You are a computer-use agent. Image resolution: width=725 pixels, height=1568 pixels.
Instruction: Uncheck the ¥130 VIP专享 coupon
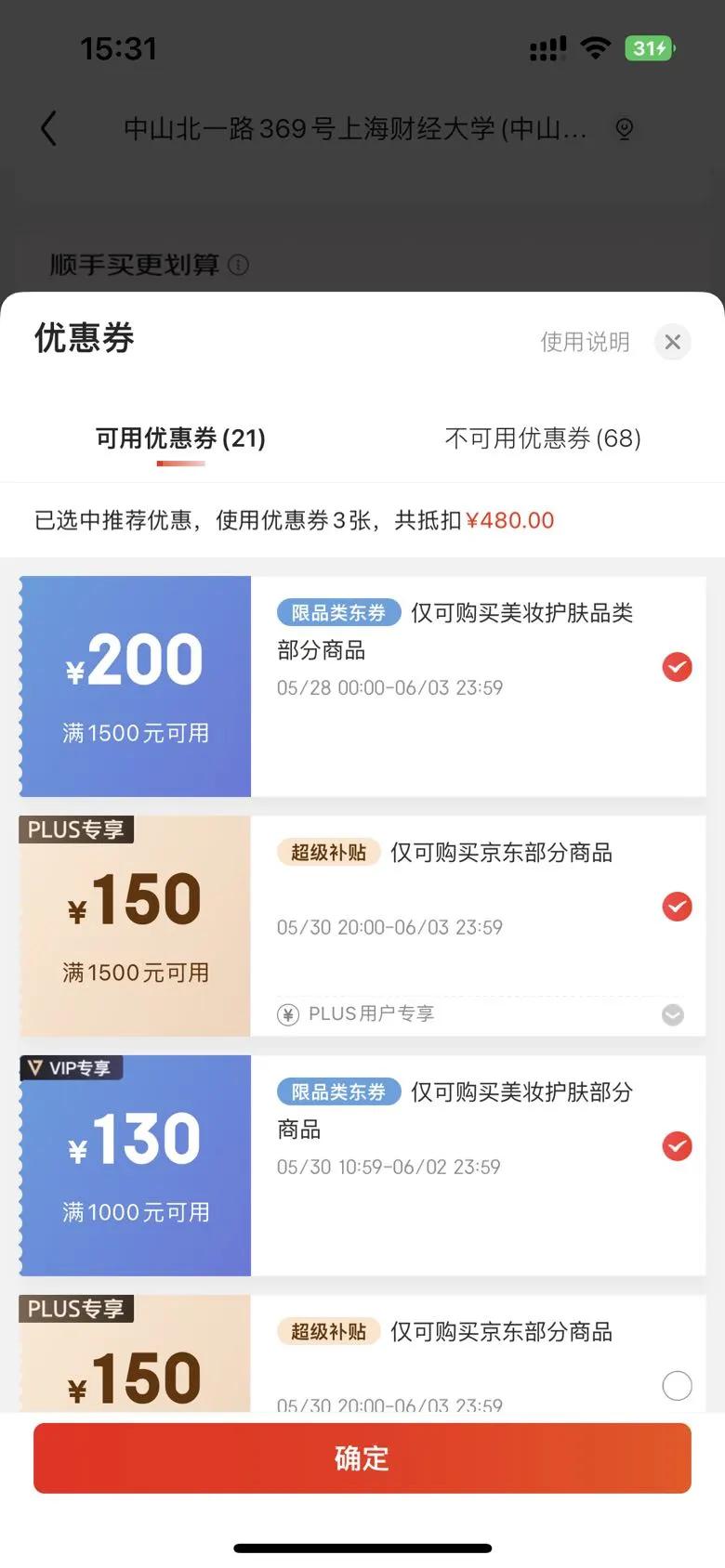click(677, 1146)
